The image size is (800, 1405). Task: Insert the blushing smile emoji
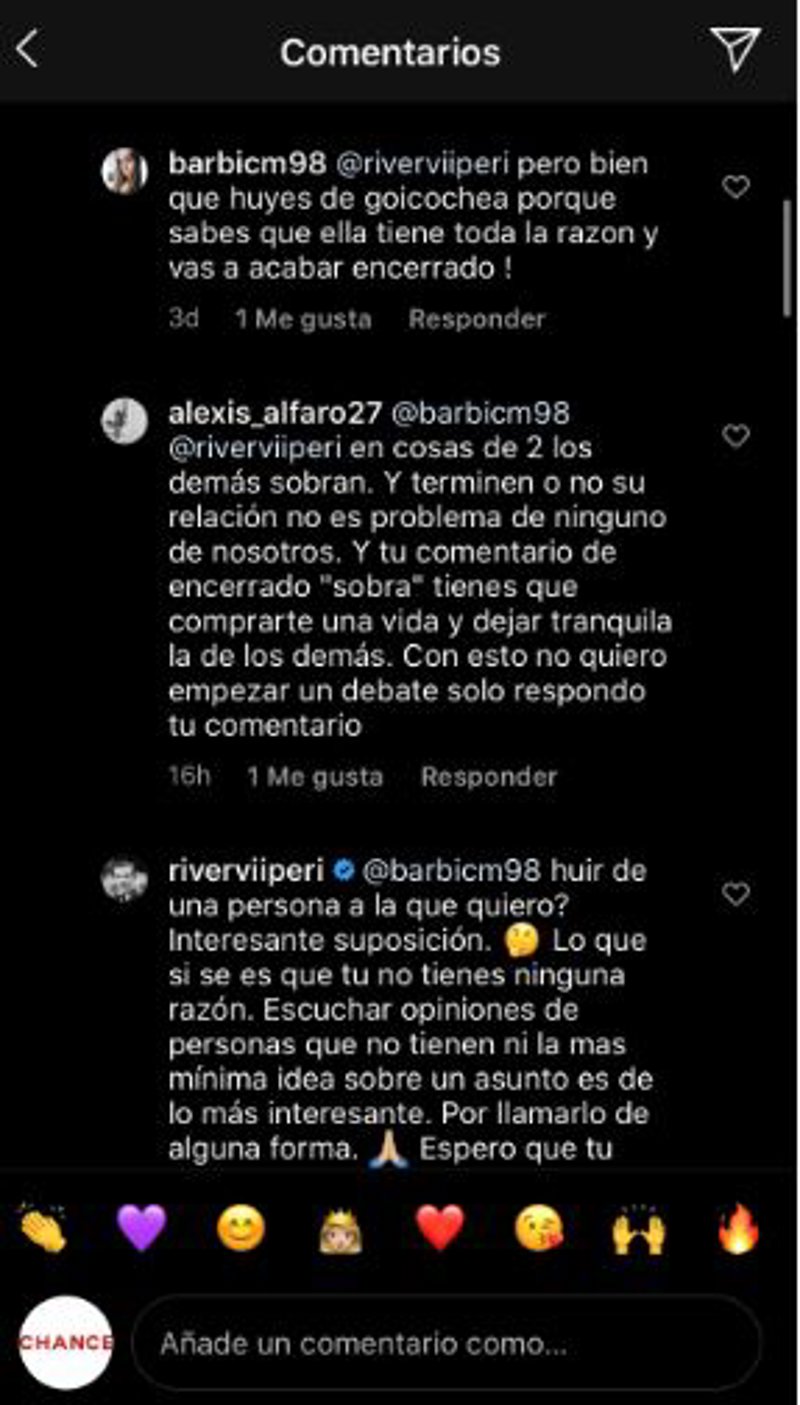pos(241,1229)
